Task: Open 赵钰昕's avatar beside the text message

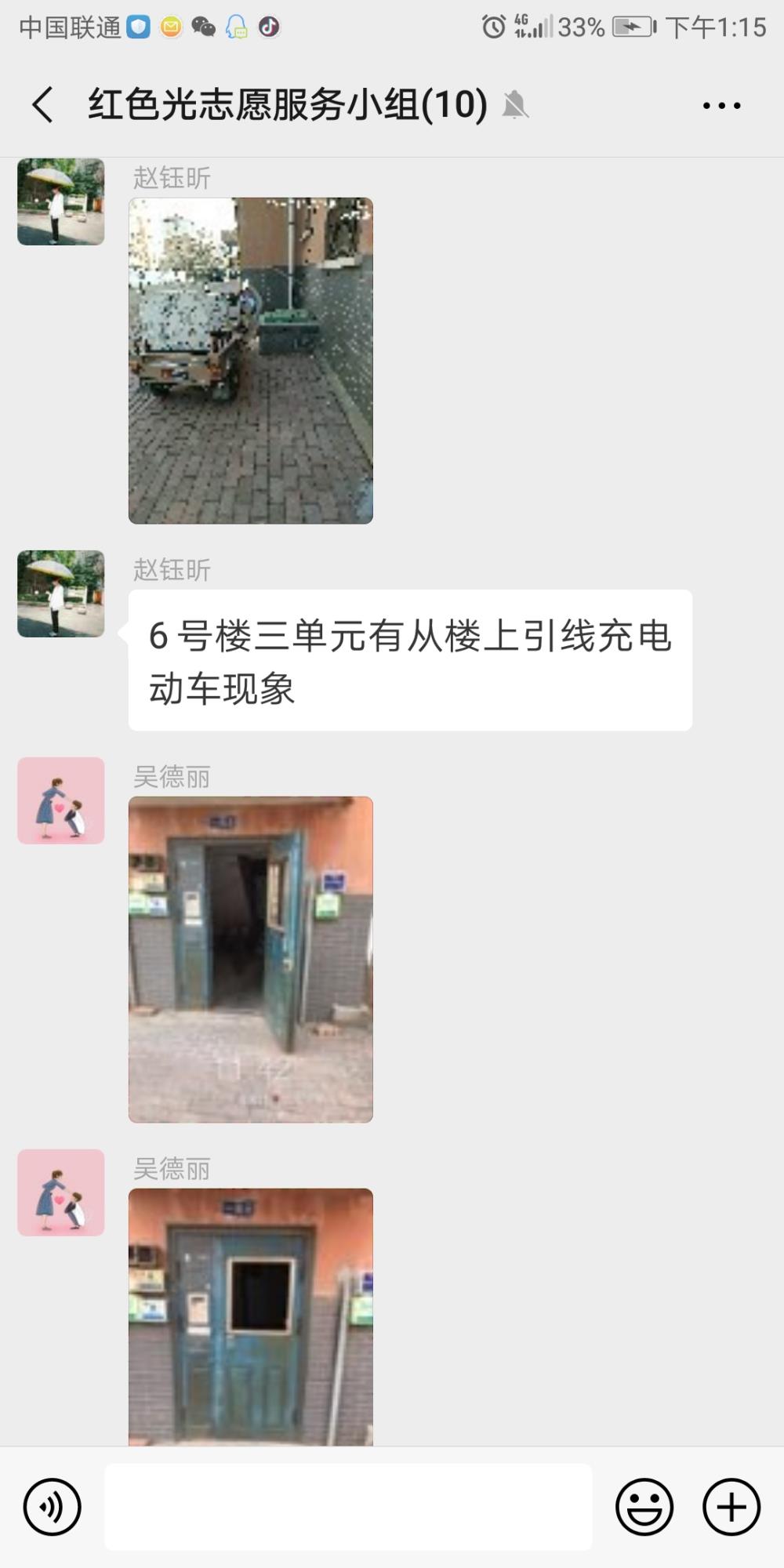Action: click(x=61, y=593)
